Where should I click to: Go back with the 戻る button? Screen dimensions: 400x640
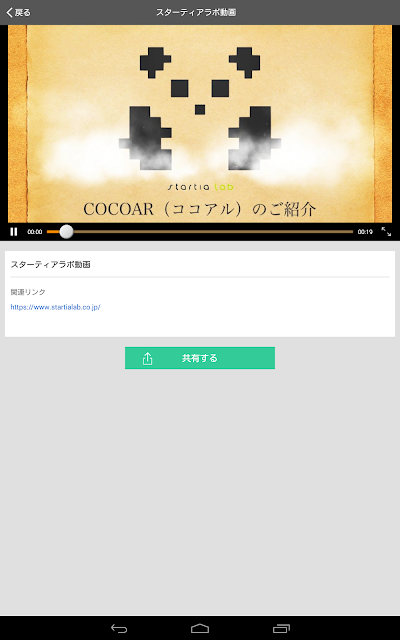18,13
